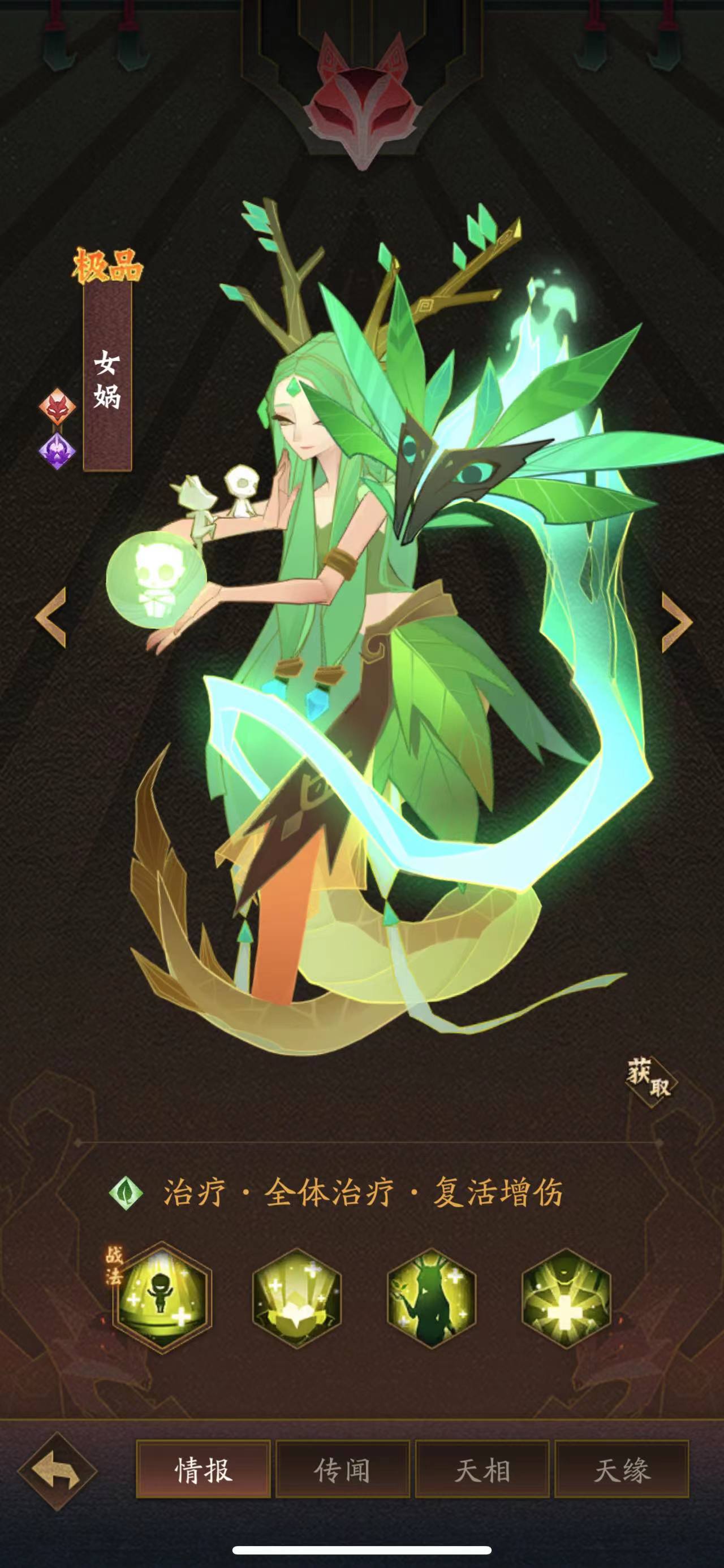Go to the previous character with left arrow
The image size is (724, 1568).
tap(51, 617)
